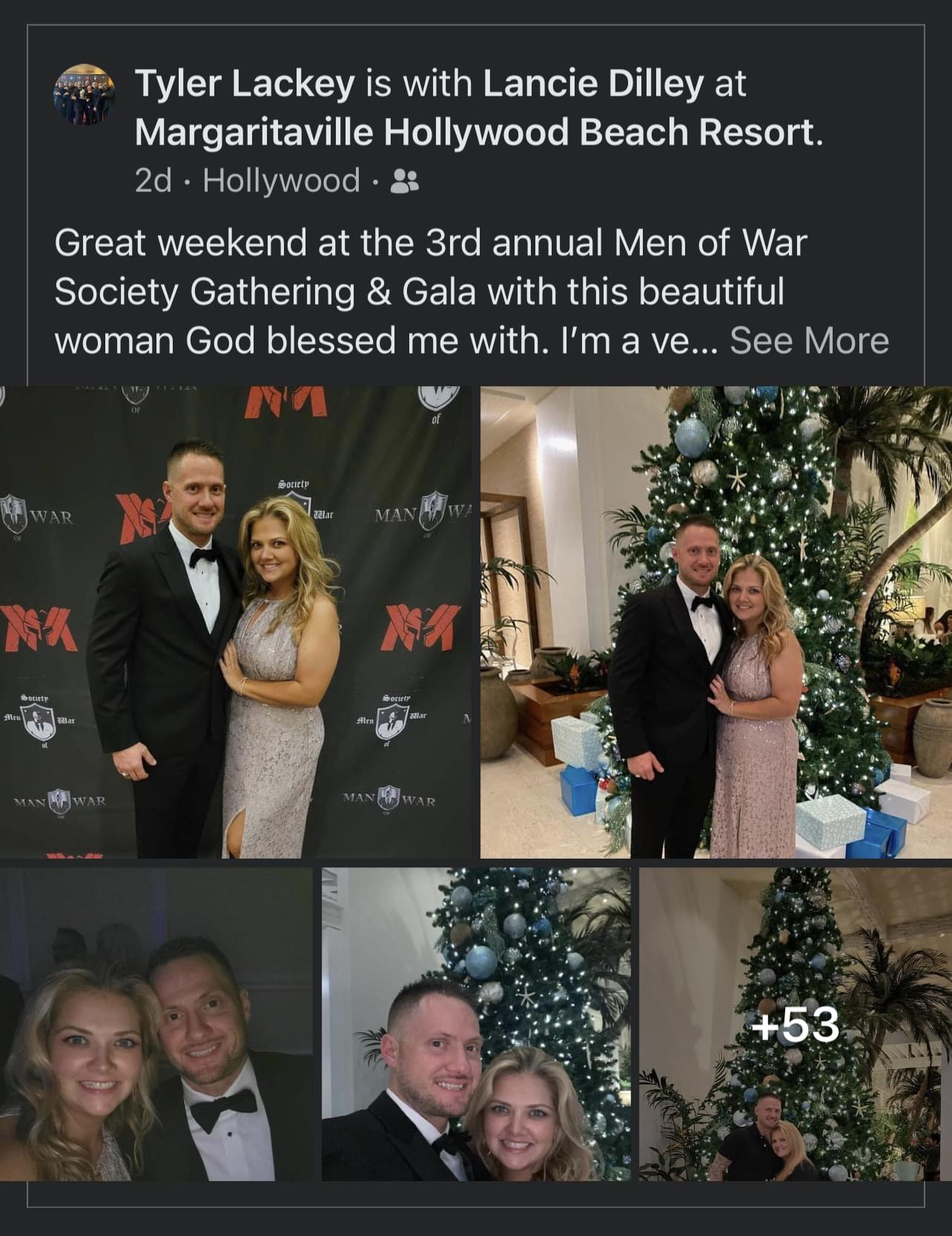The height and width of the screenshot is (1236, 952).
Task: Open Tyler Lackey's profile picture
Action: pos(85,95)
